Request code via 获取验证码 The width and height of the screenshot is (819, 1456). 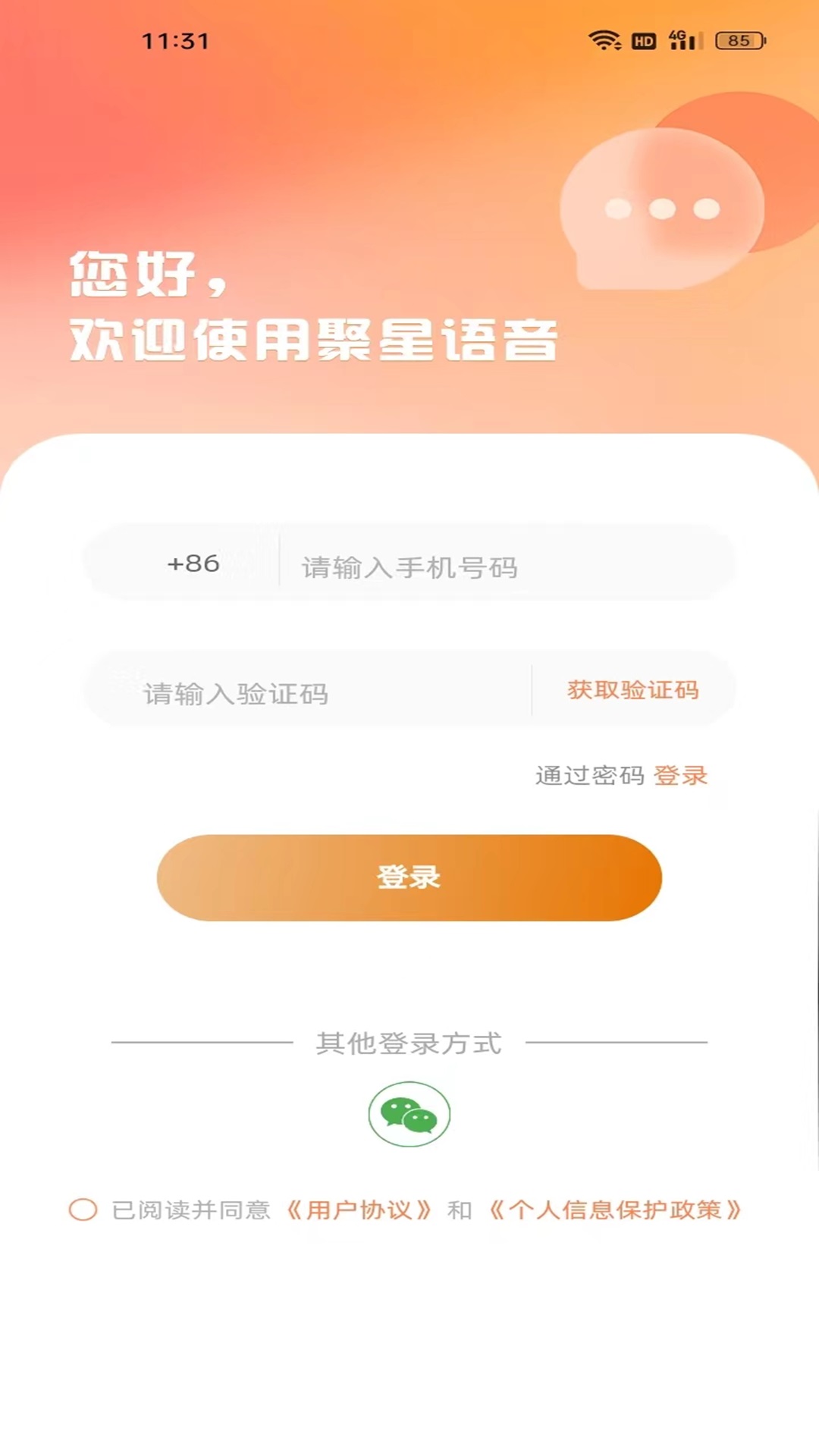[632, 689]
